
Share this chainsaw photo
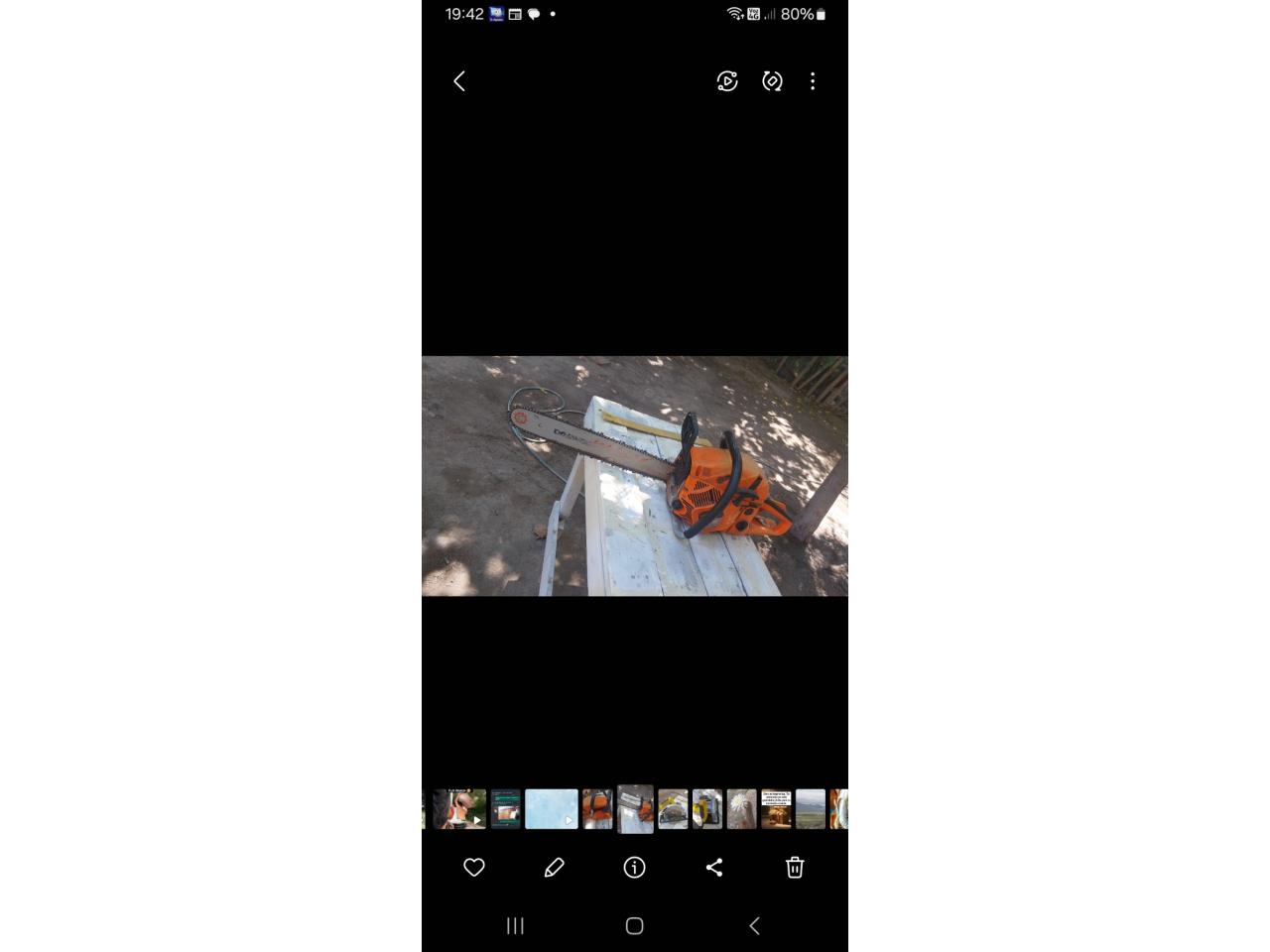tap(714, 868)
